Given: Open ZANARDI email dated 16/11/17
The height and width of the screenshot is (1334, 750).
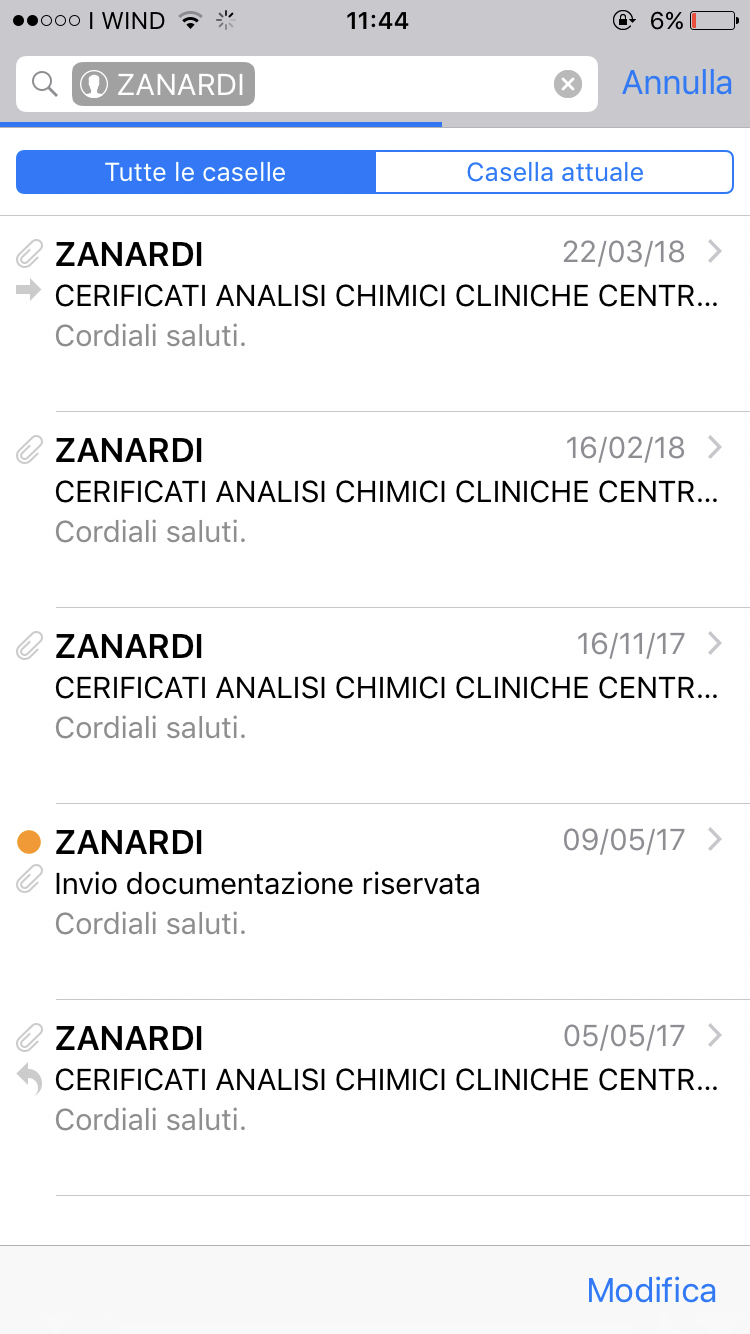Looking at the screenshot, I should point(375,705).
